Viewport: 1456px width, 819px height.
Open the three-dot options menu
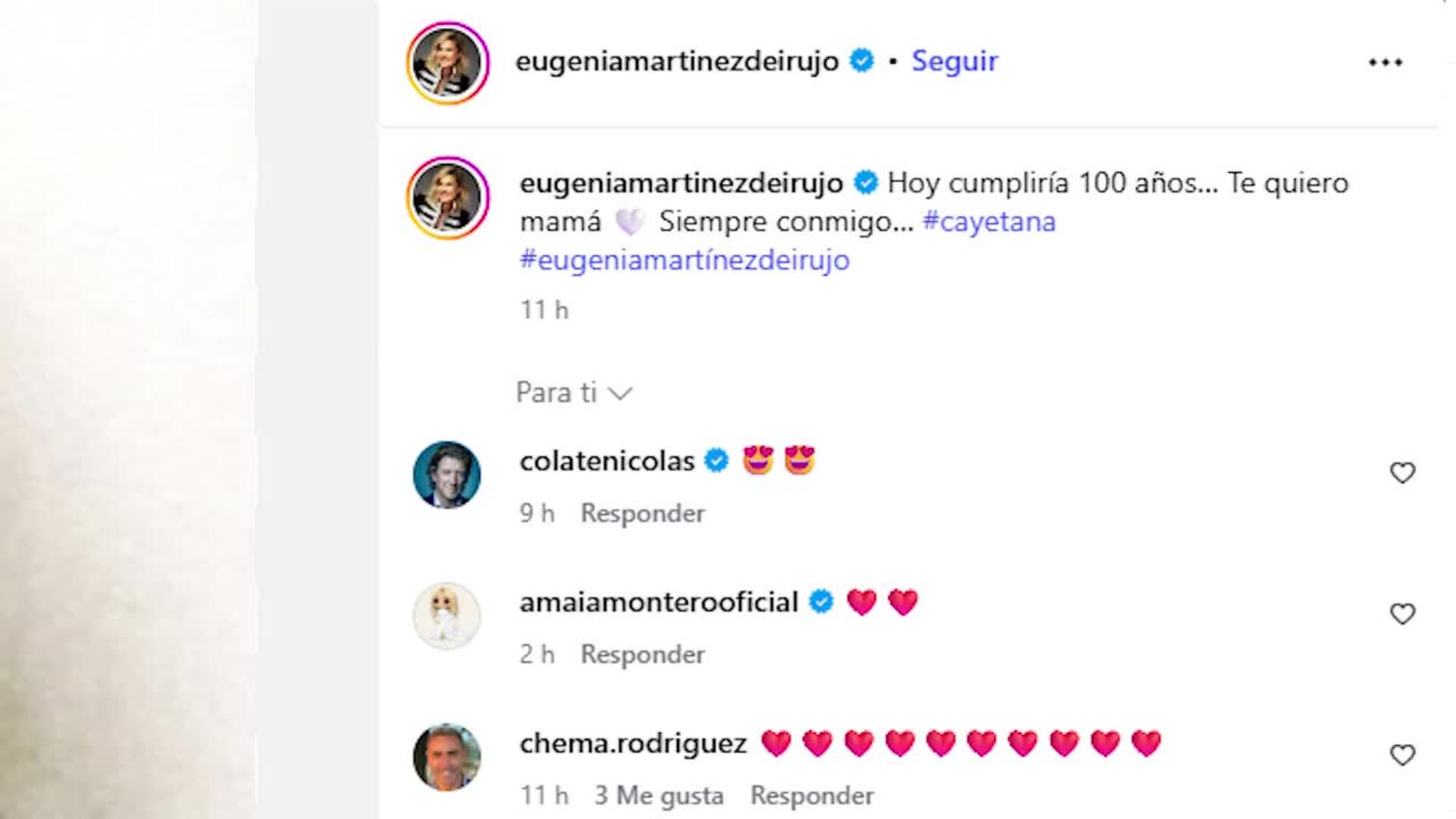pyautogui.click(x=1385, y=63)
